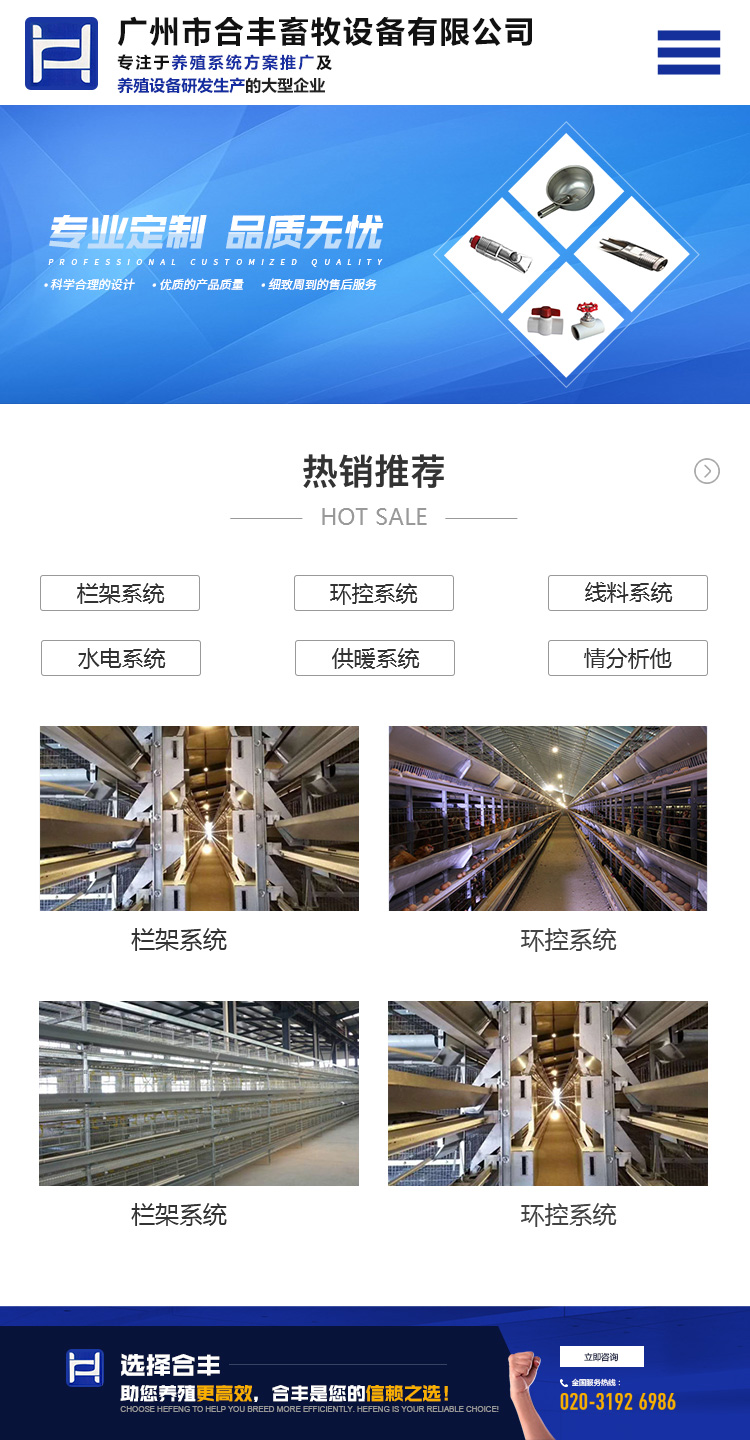Screen dimensions: 750x1440
Task: View the 栏架系统 product photo of empty warehouse cages
Action: point(199,1093)
